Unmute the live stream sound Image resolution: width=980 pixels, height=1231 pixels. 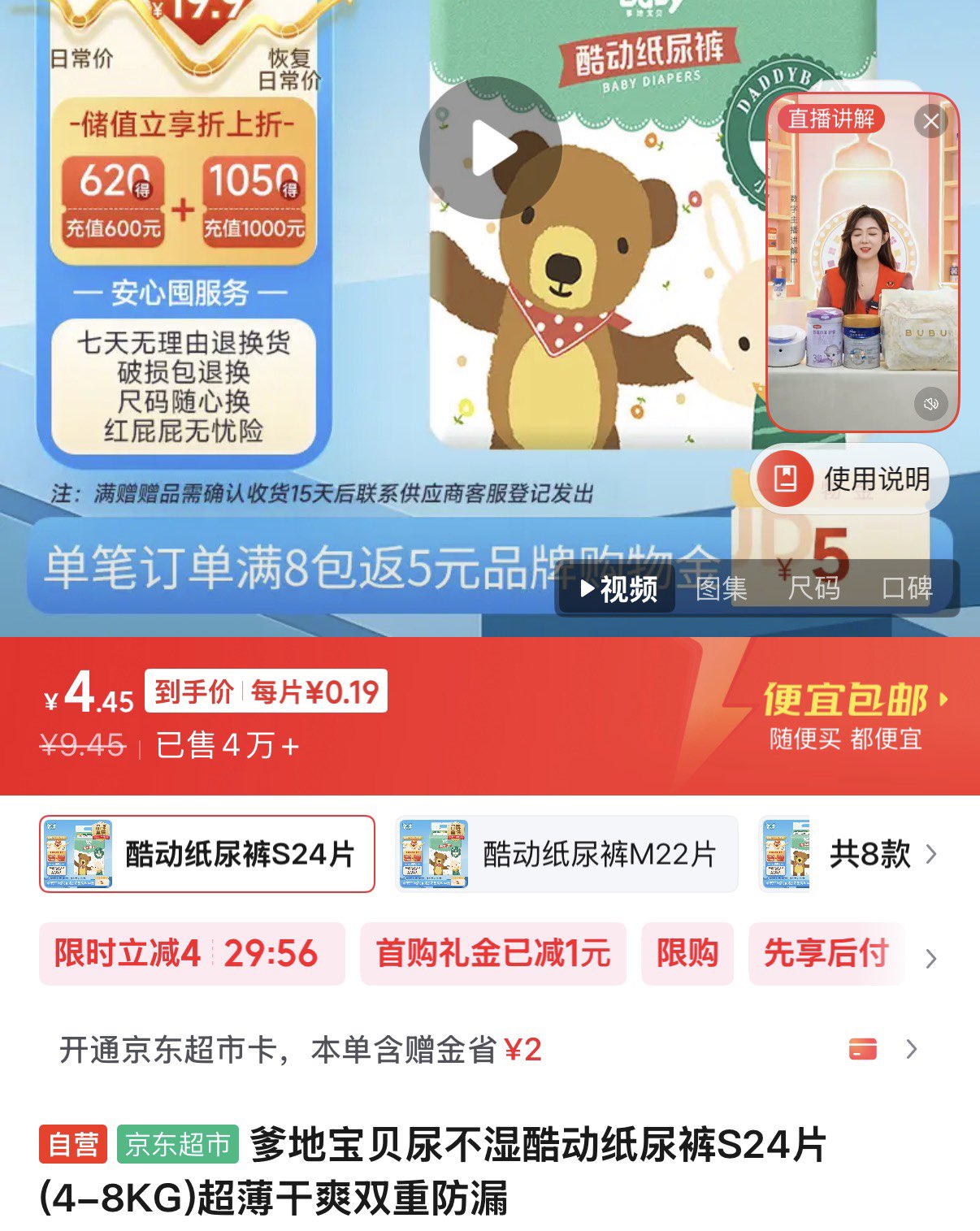tap(931, 403)
